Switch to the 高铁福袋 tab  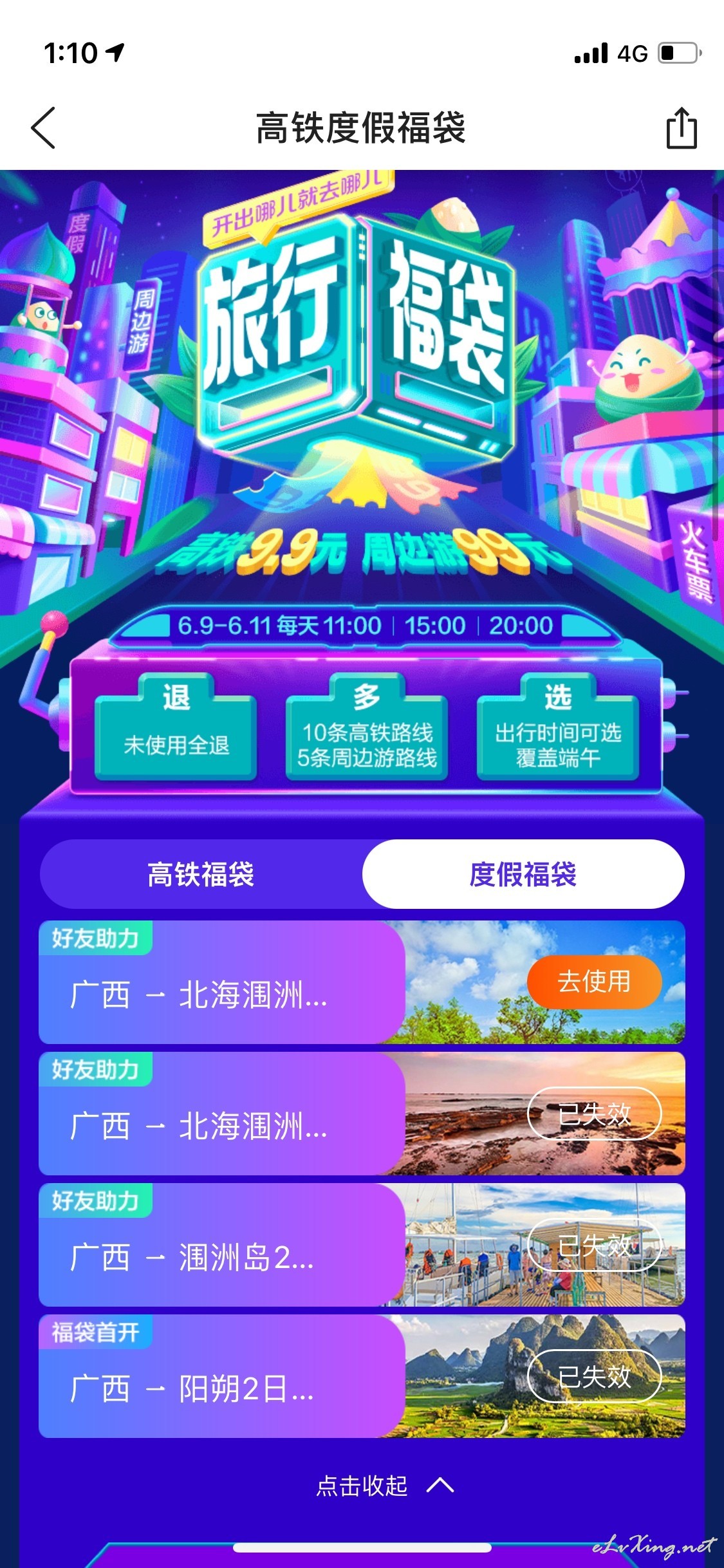[201, 874]
